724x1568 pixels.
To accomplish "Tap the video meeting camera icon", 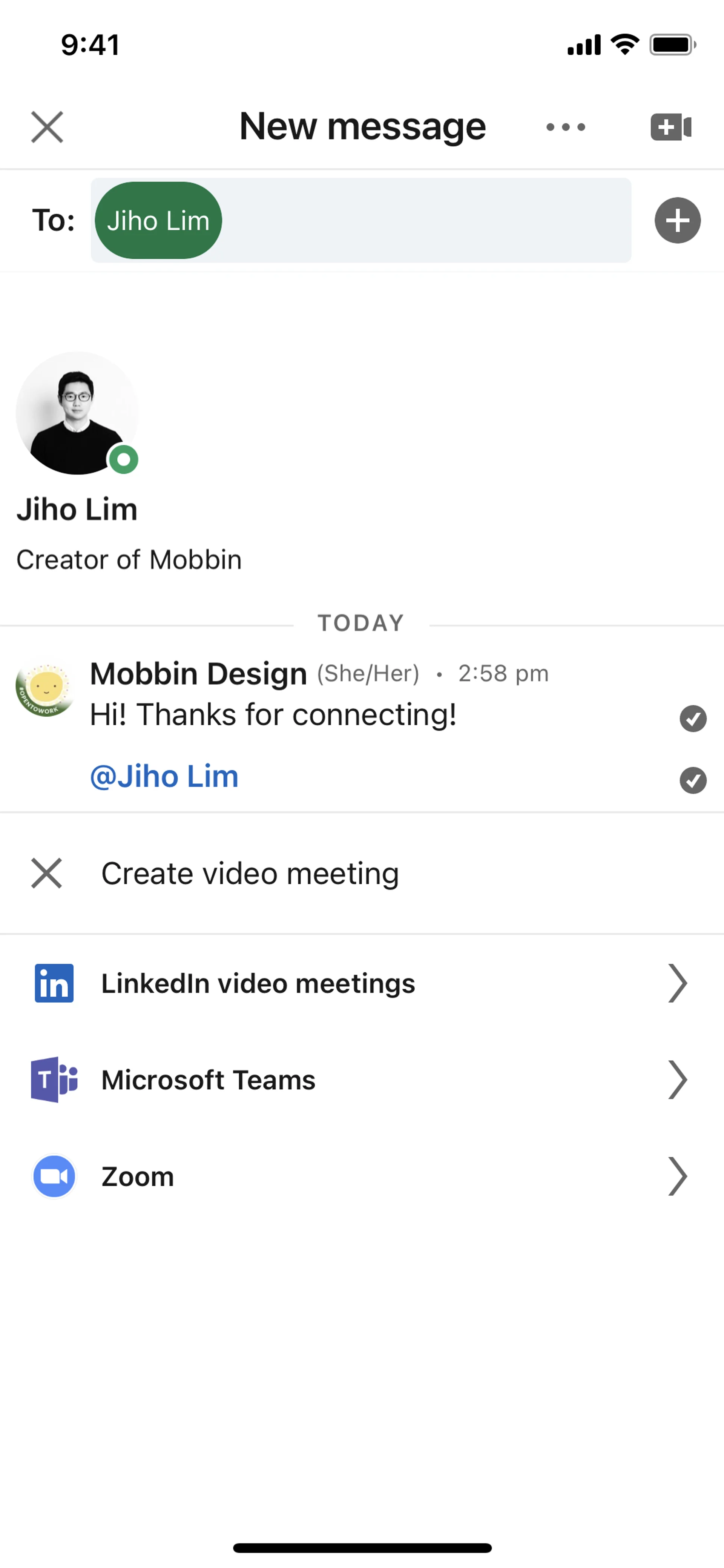I will click(670, 127).
